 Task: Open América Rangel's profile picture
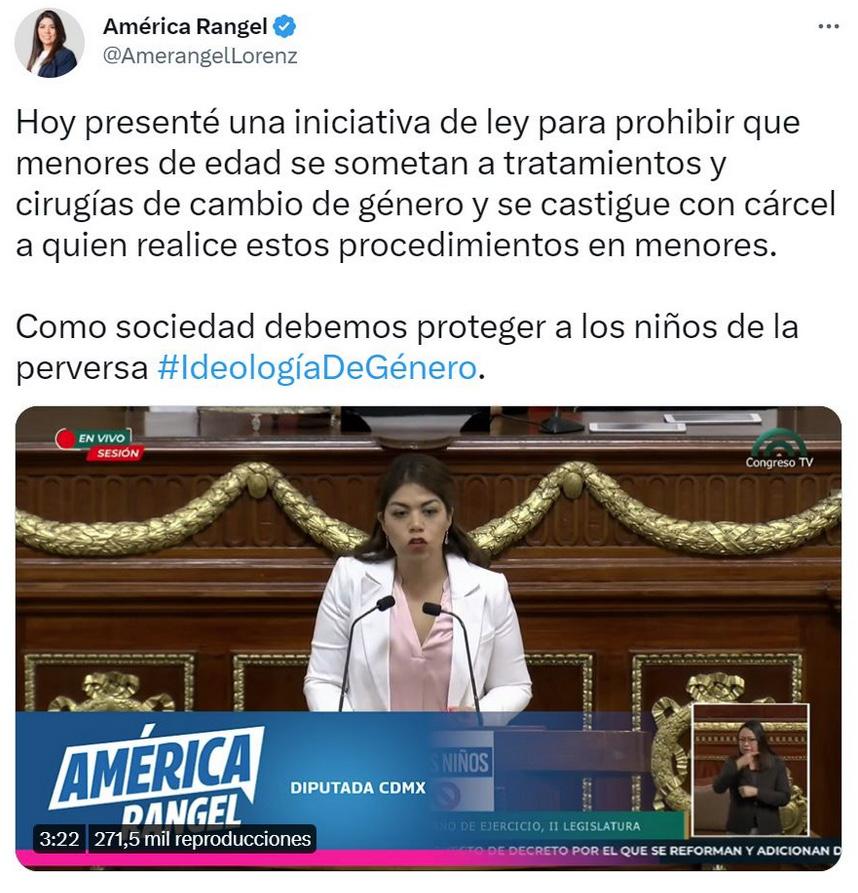49,43
